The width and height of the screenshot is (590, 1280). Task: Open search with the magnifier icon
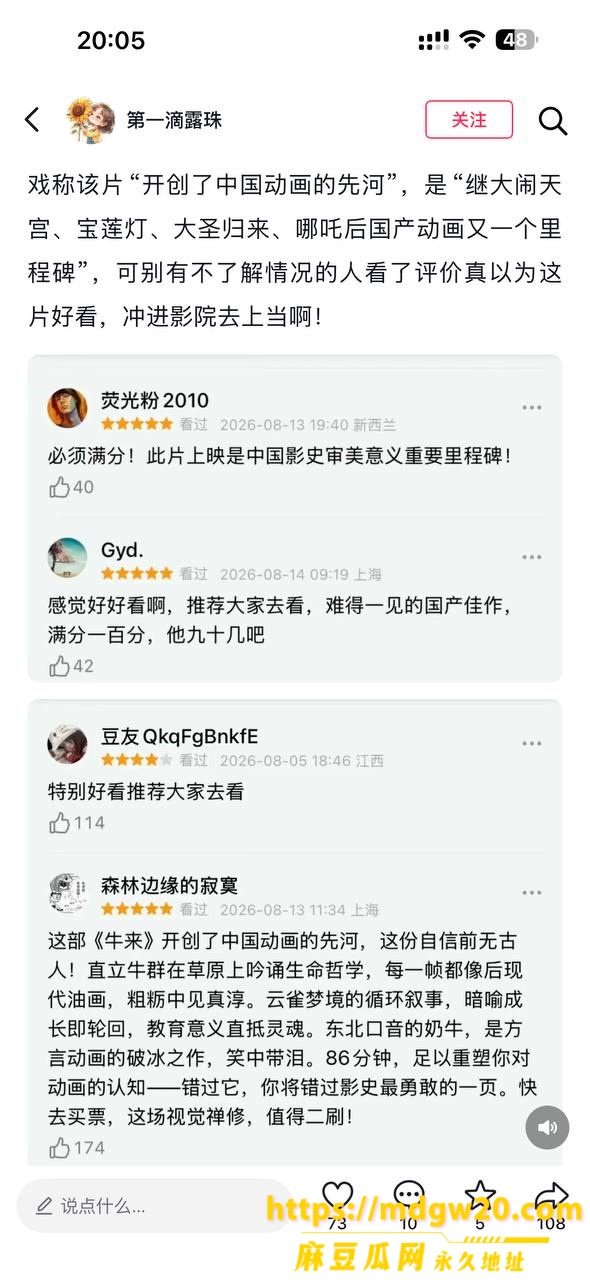pos(553,121)
